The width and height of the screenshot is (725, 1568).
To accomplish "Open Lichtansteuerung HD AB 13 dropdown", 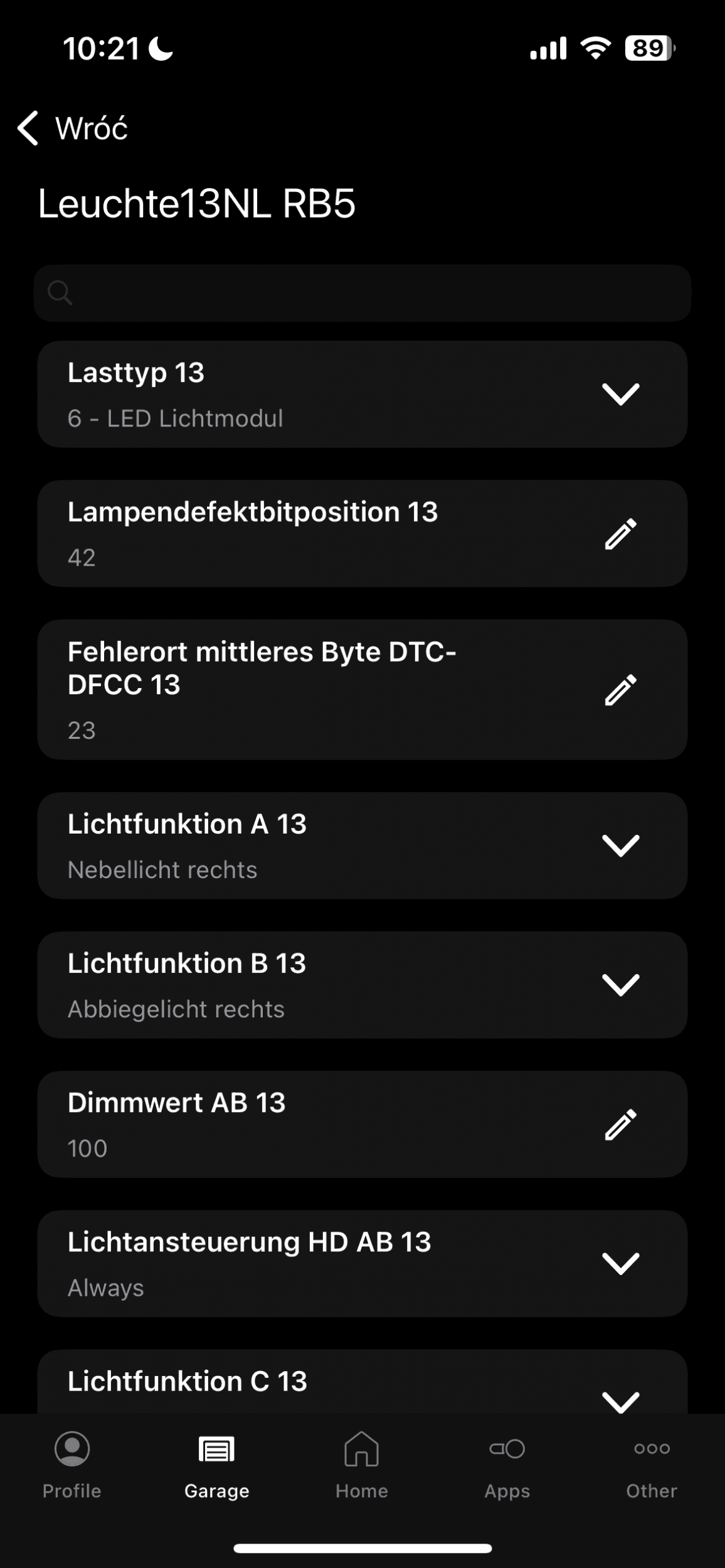I will point(620,1263).
